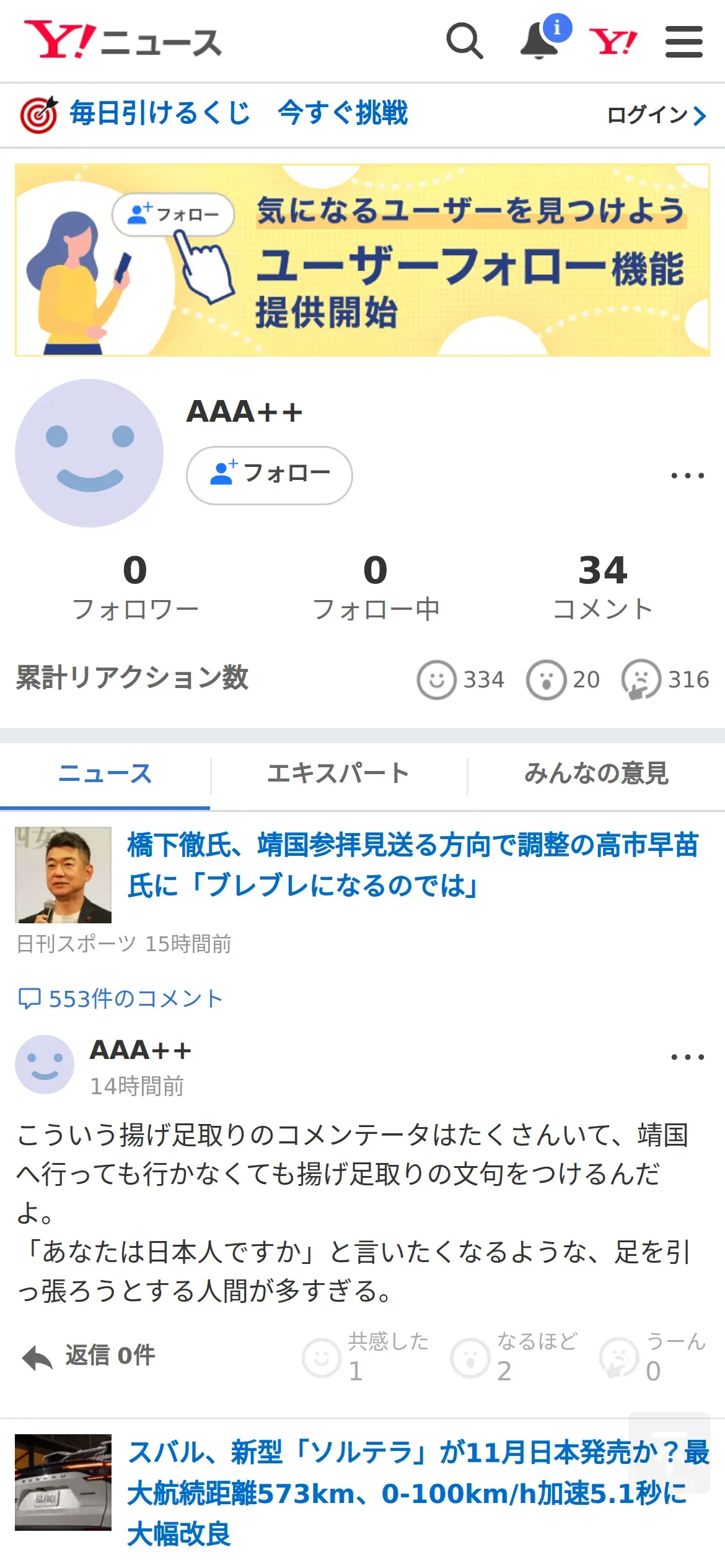Screen dimensions: 725x1568
Task: Open the ユーザーフォロー機能 banner
Action: point(362,260)
